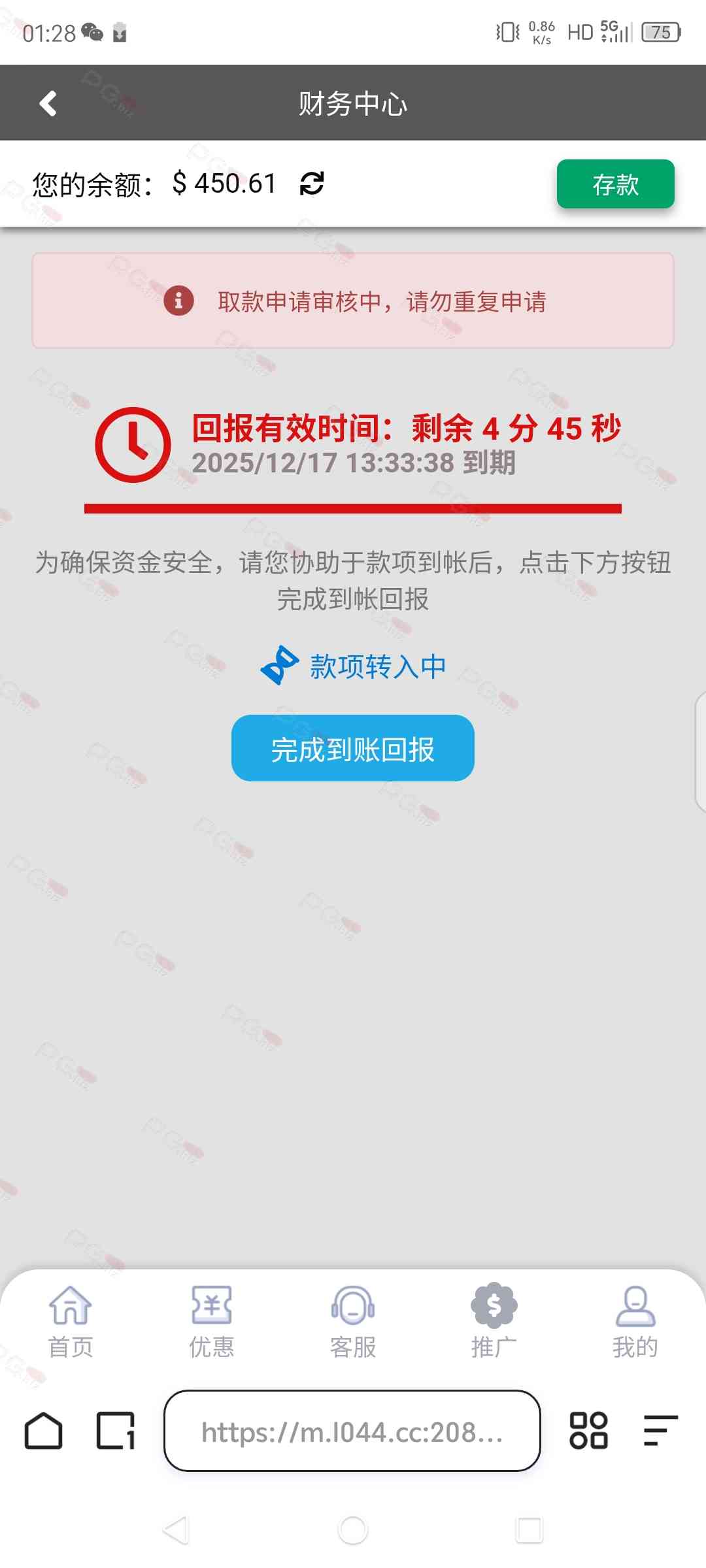The image size is (706, 1568).
Task: Open the 推广 tab
Action: (494, 1321)
